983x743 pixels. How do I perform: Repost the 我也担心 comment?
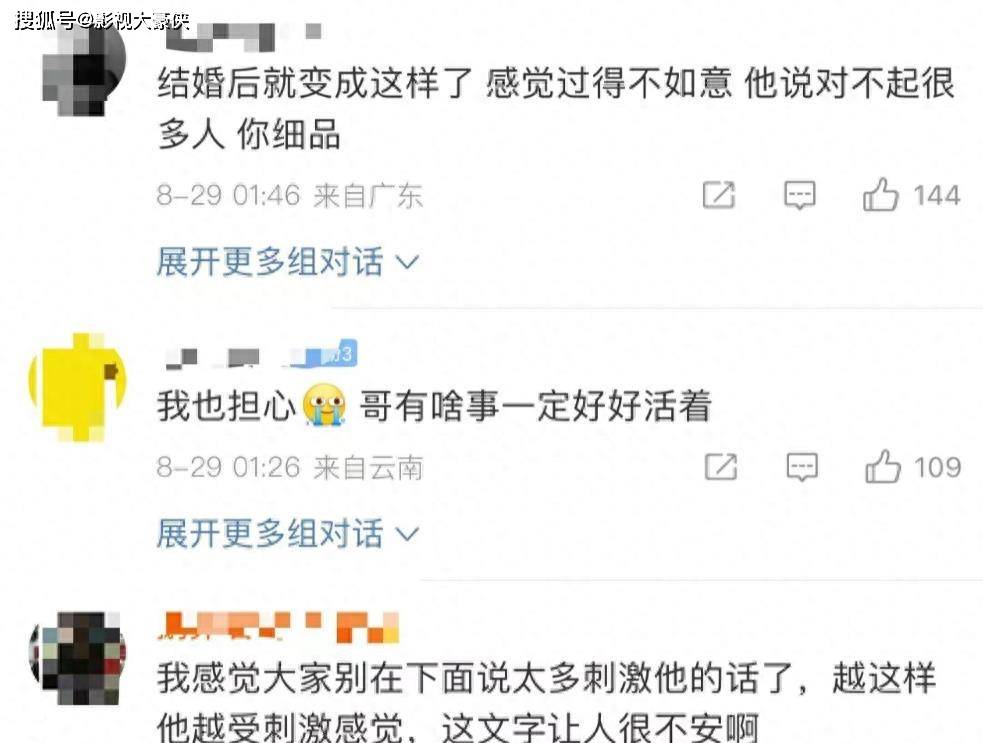point(721,467)
